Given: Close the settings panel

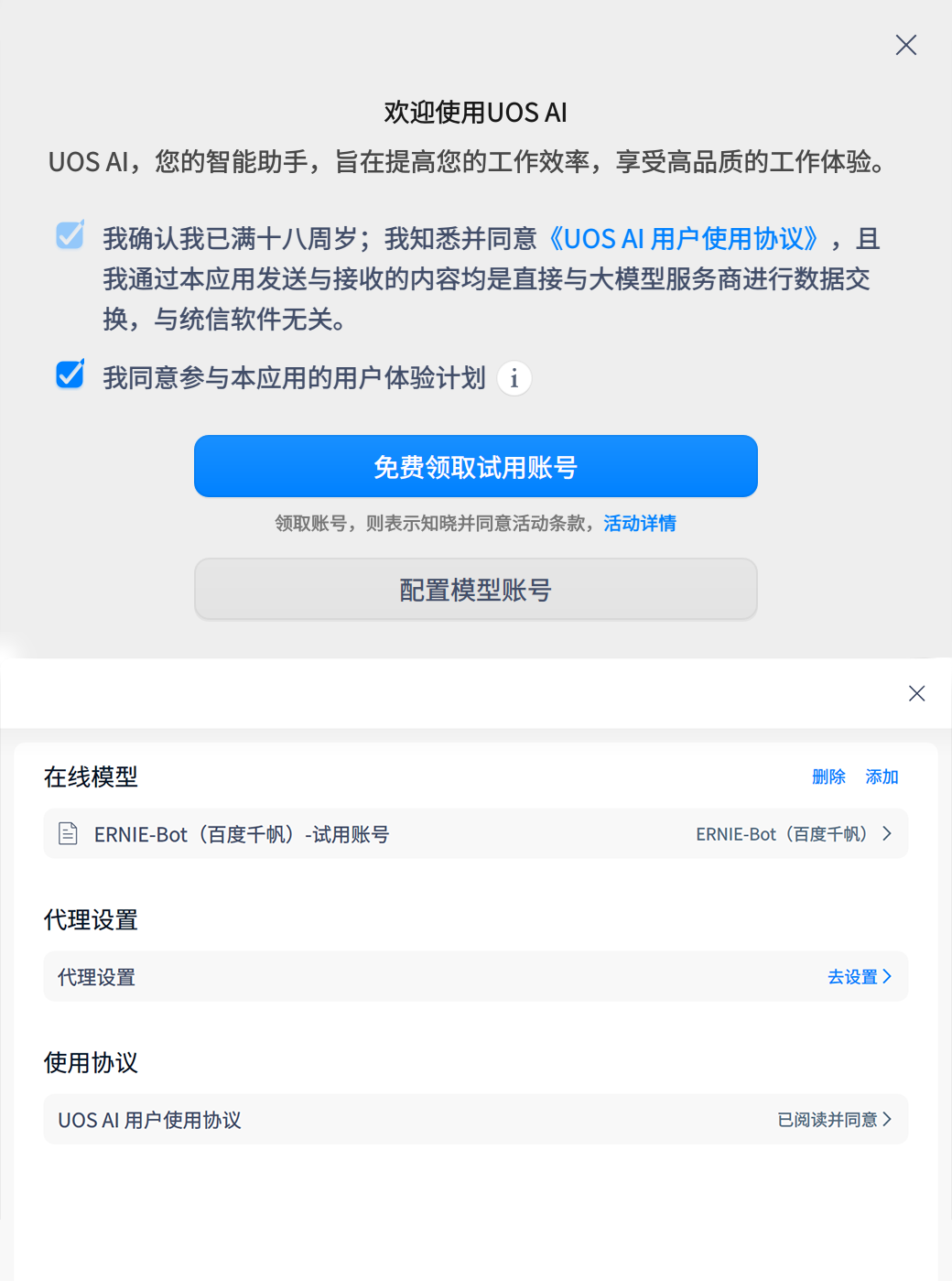Looking at the screenshot, I should pos(916,693).
